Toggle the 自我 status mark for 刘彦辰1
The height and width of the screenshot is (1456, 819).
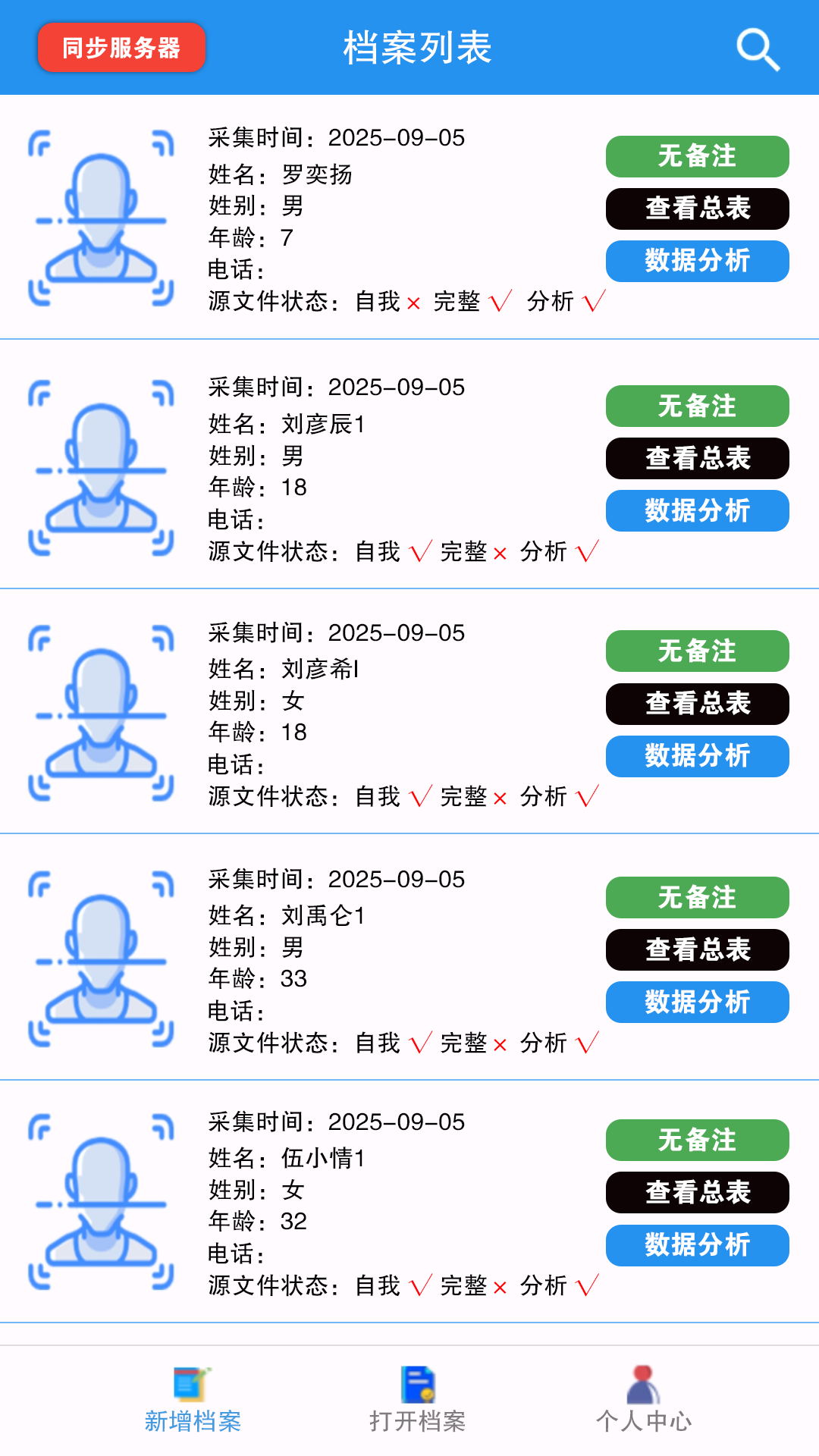(419, 553)
